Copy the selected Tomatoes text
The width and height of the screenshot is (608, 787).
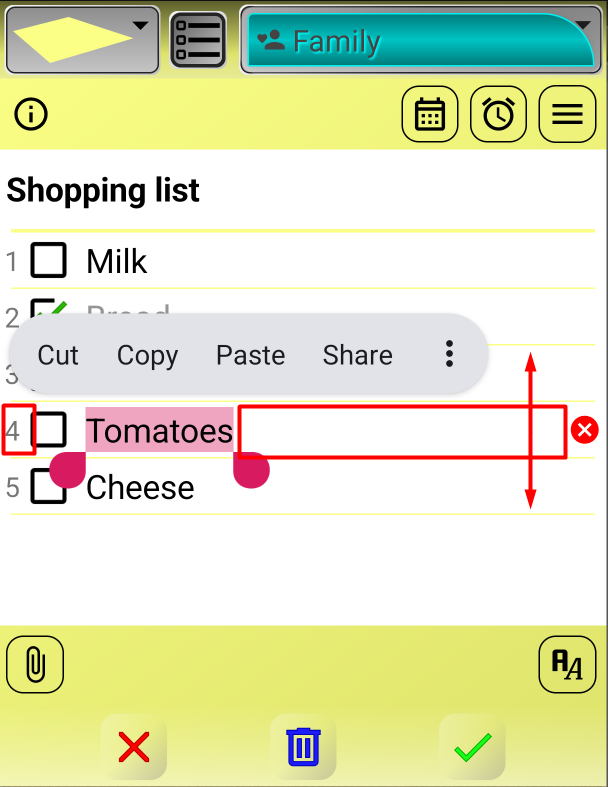pyautogui.click(x=147, y=355)
